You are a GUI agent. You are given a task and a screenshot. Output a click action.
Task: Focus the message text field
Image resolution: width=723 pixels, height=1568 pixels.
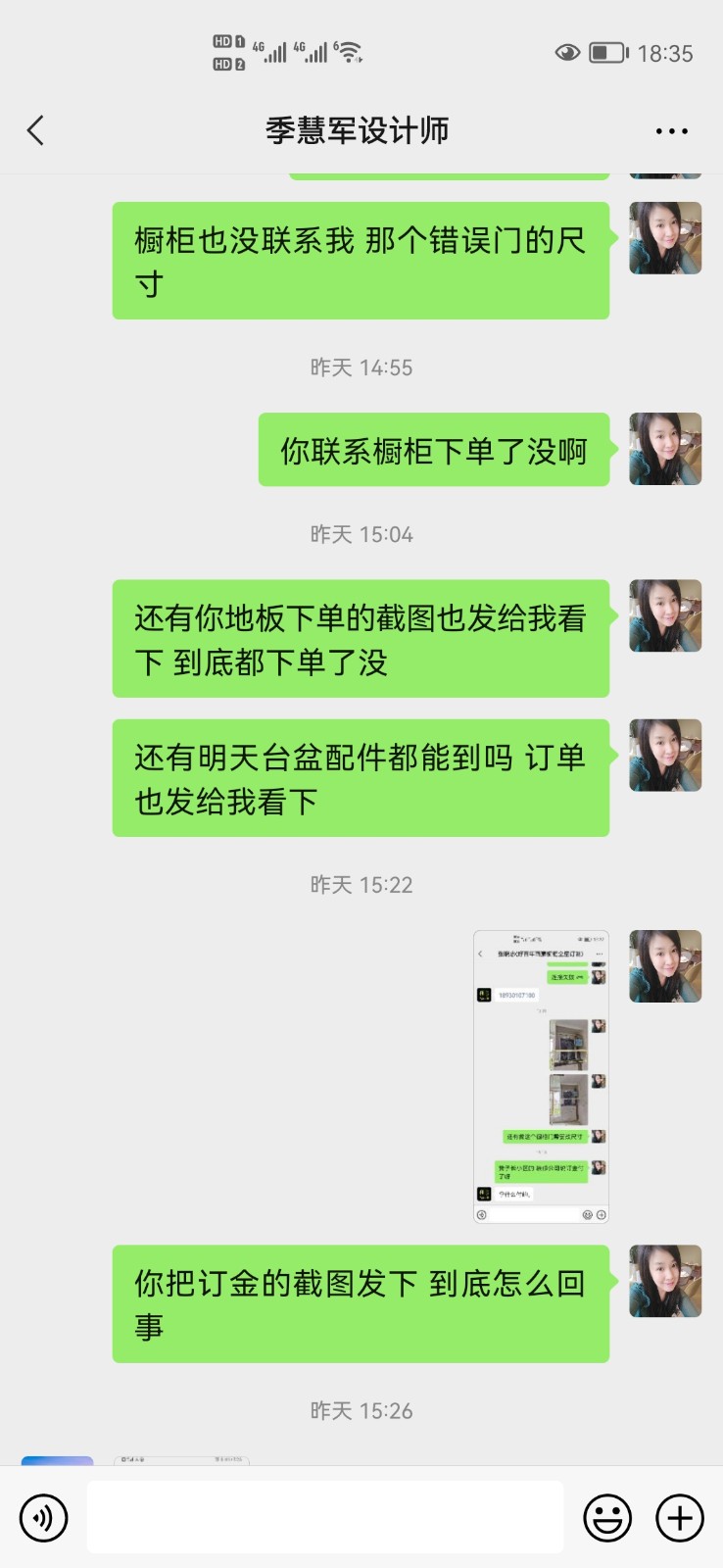(x=325, y=1517)
